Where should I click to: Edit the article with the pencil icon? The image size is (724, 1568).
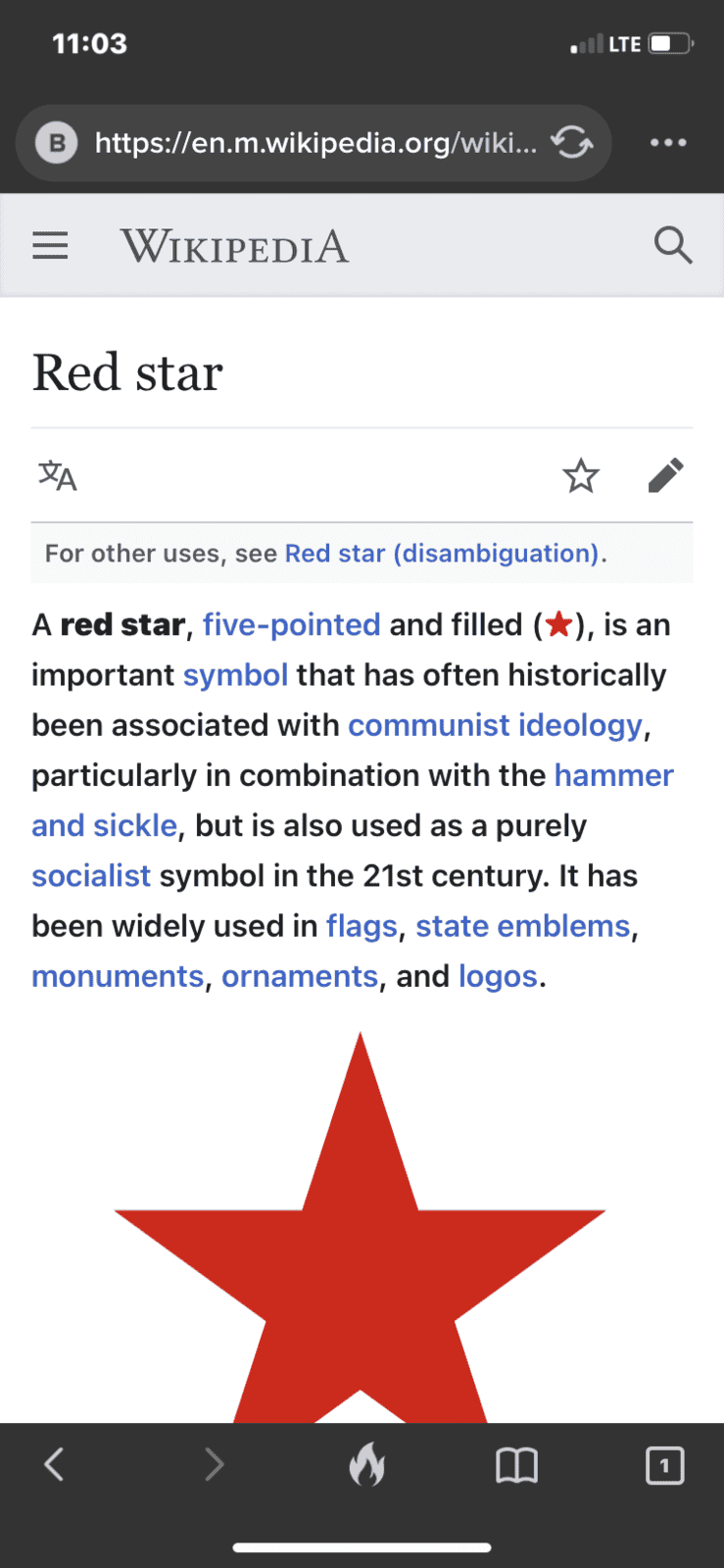666,476
